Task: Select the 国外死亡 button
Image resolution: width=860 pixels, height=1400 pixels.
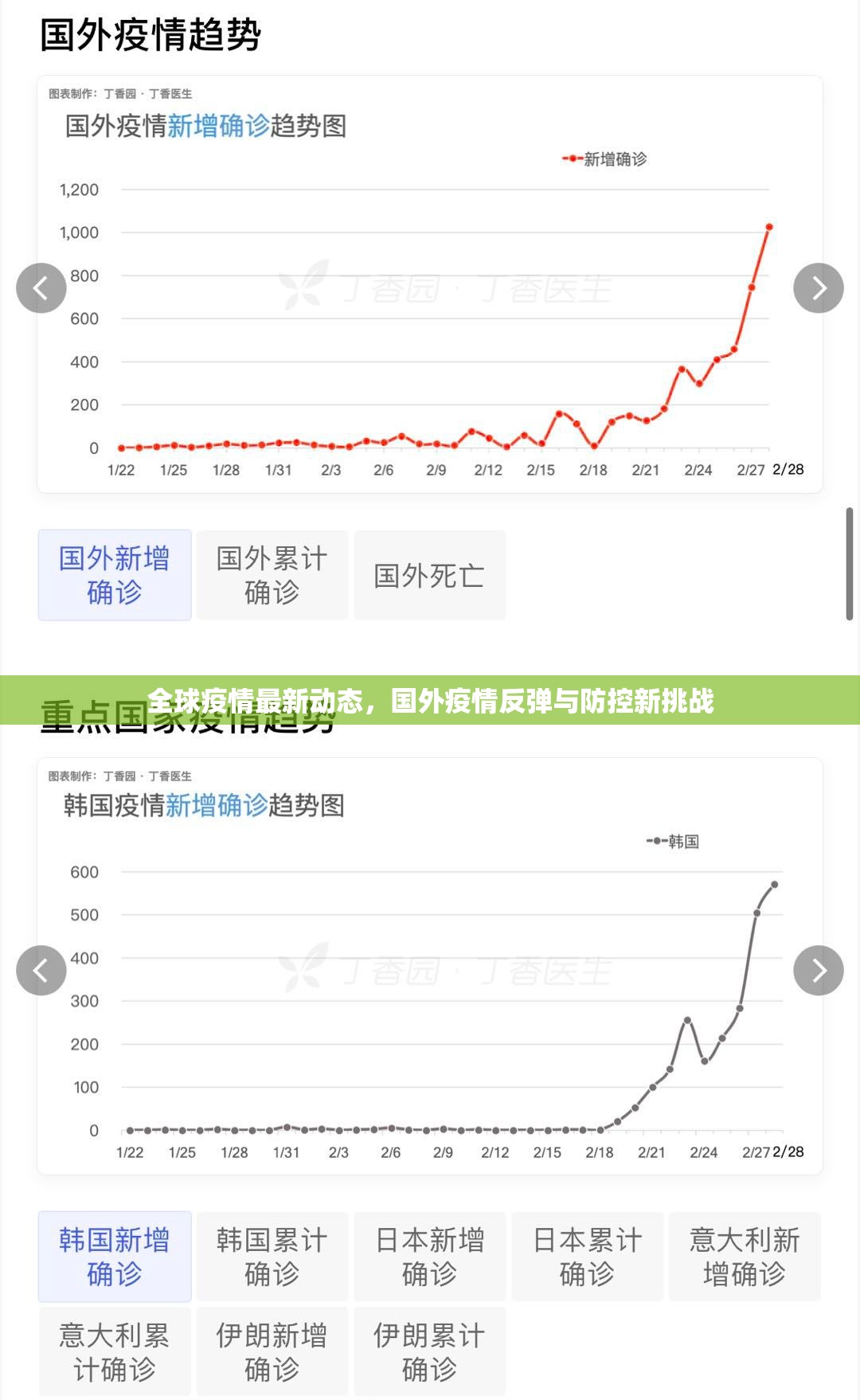Action: [429, 573]
